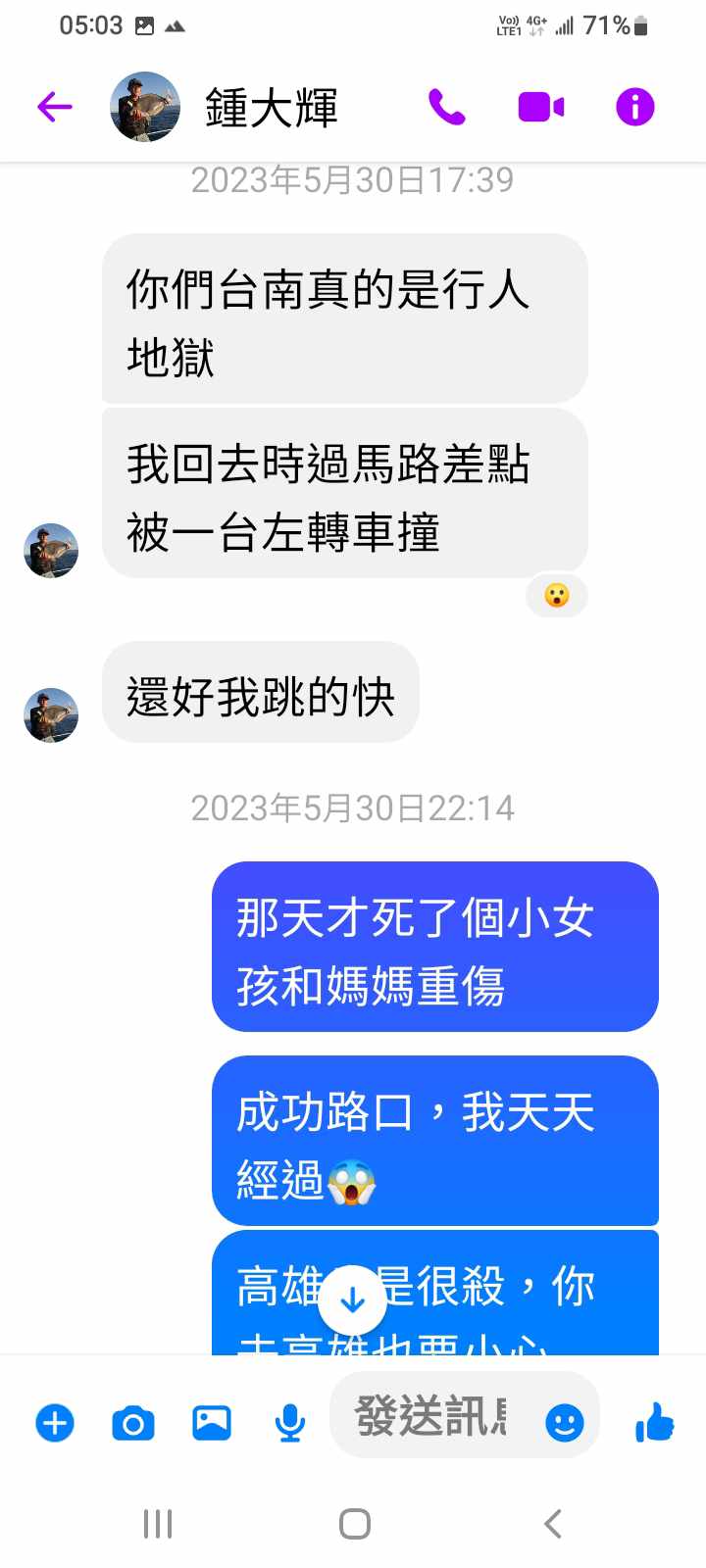Image resolution: width=706 pixels, height=1568 pixels.
Task: Jump to latest messages with the down arrow
Action: pos(352,1299)
